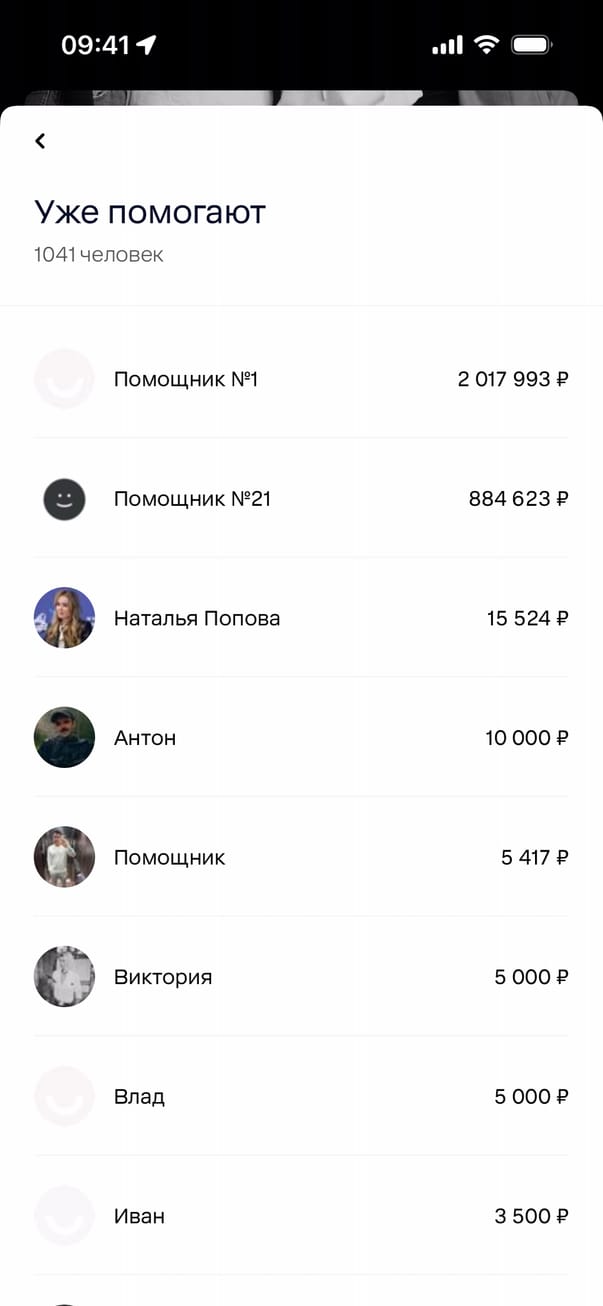Select Антон in the helpers list
The image size is (603, 1306).
300,738
